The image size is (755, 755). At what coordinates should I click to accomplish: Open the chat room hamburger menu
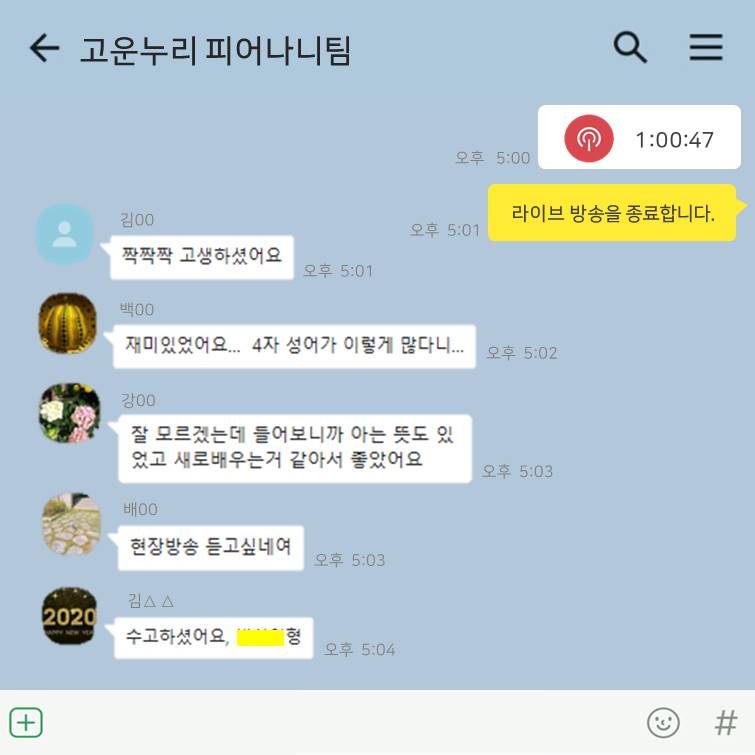tap(706, 47)
